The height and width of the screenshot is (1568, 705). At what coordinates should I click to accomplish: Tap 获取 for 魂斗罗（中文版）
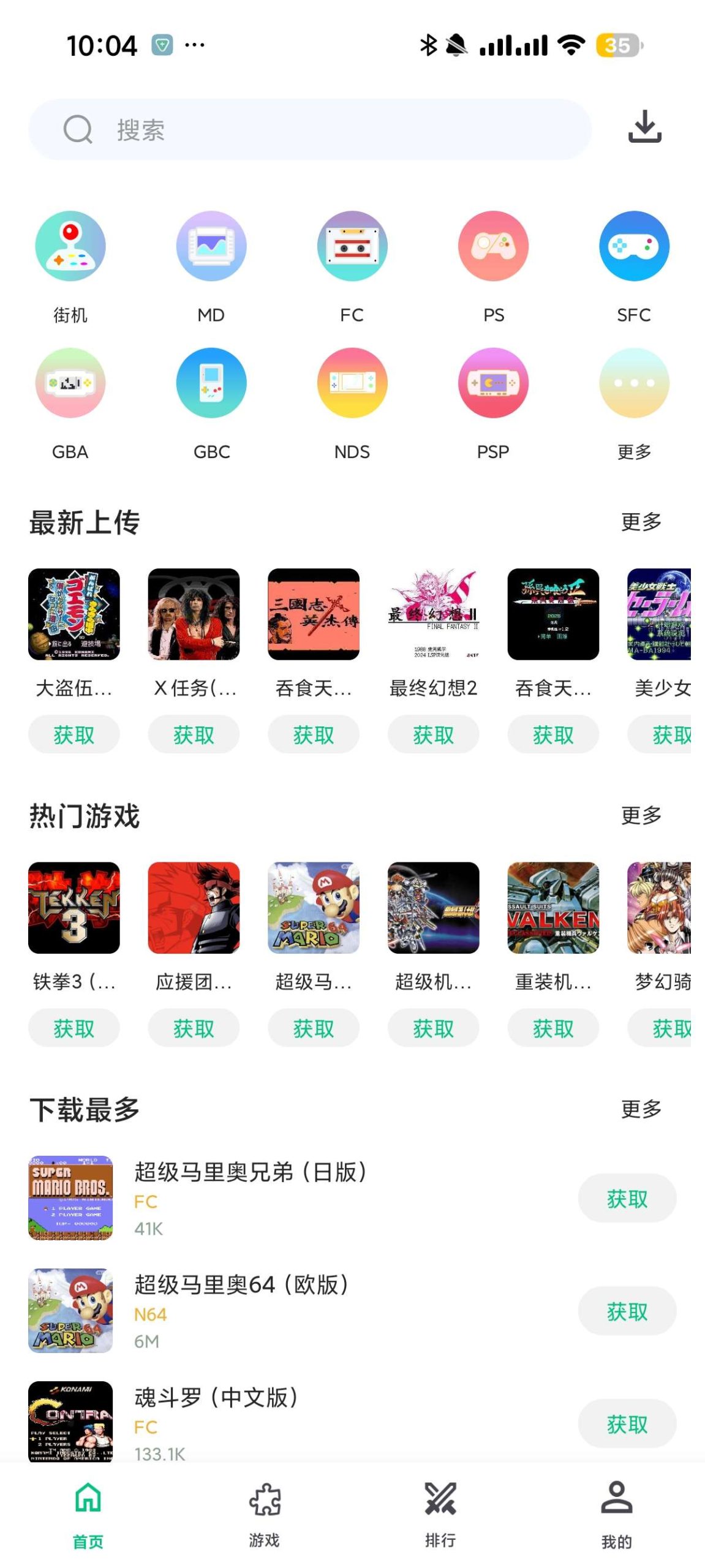coord(627,1424)
